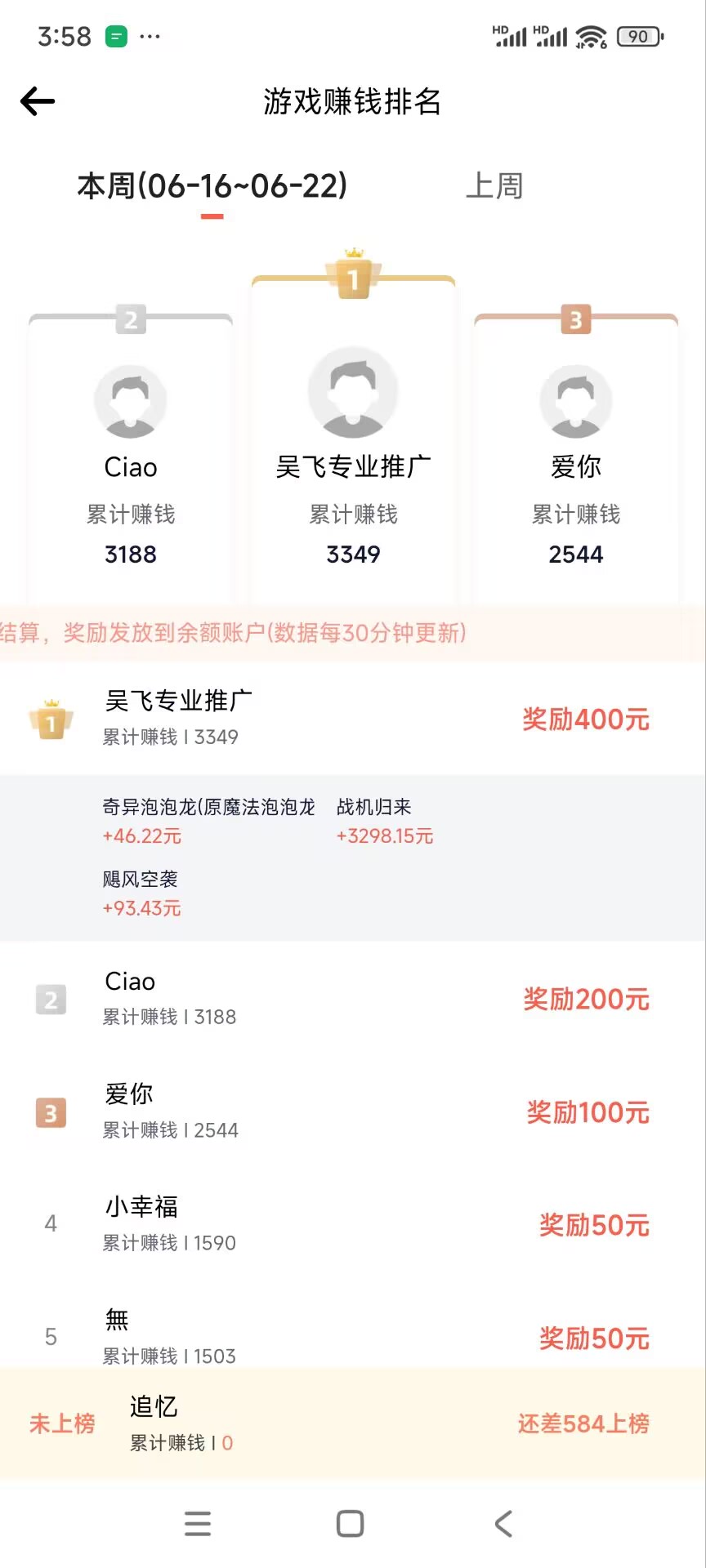Tap 爱你's avatar on the podium
Viewport: 706px width, 1568px height.
tap(575, 400)
